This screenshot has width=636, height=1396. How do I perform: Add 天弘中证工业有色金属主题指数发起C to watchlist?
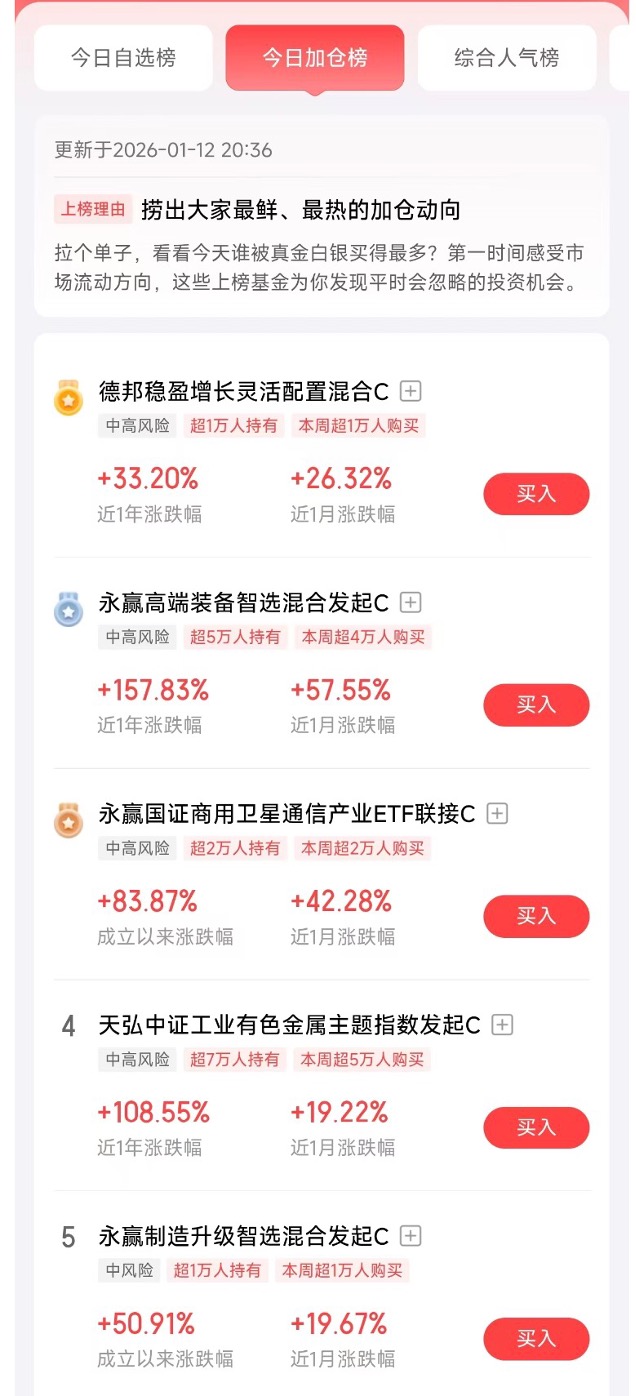coord(502,1025)
